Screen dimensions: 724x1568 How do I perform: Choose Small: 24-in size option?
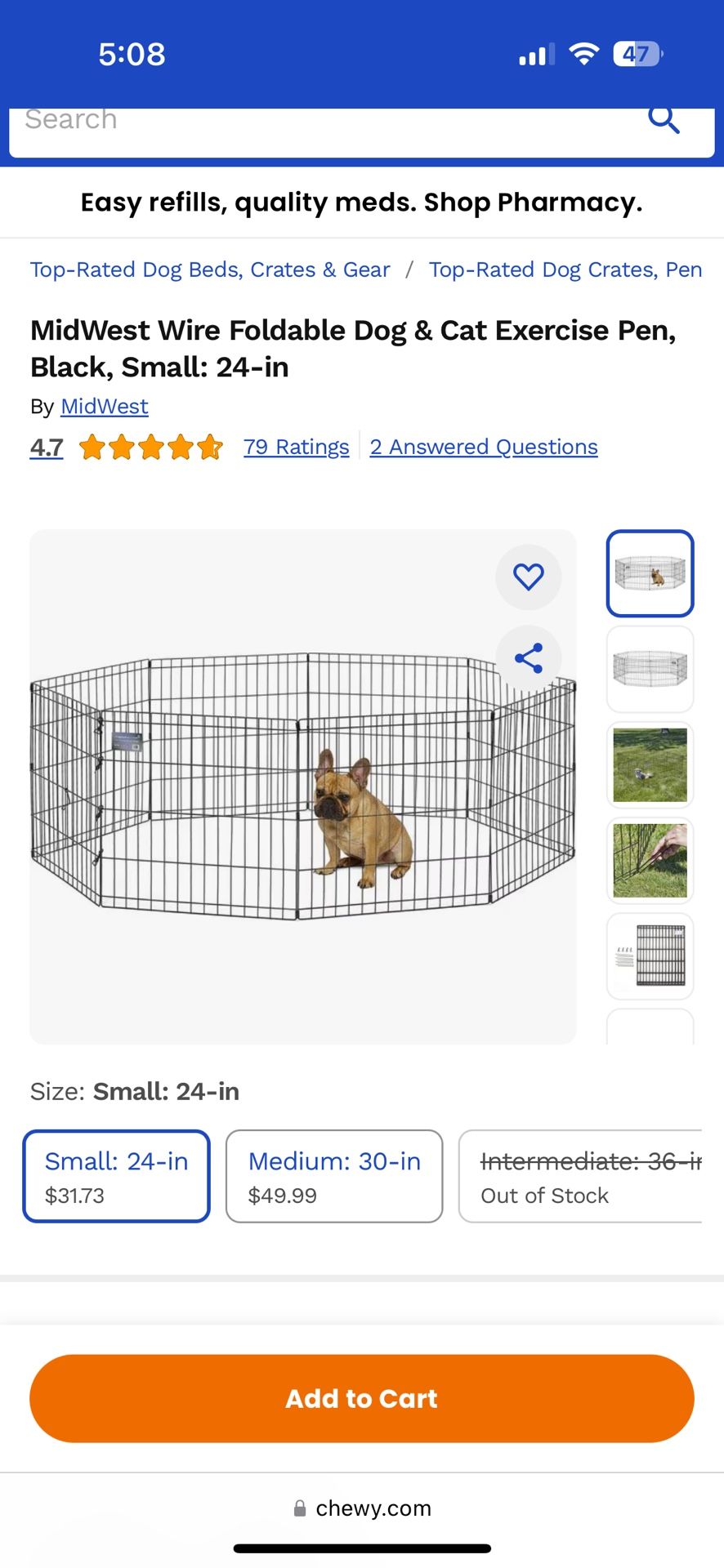[x=116, y=1176]
